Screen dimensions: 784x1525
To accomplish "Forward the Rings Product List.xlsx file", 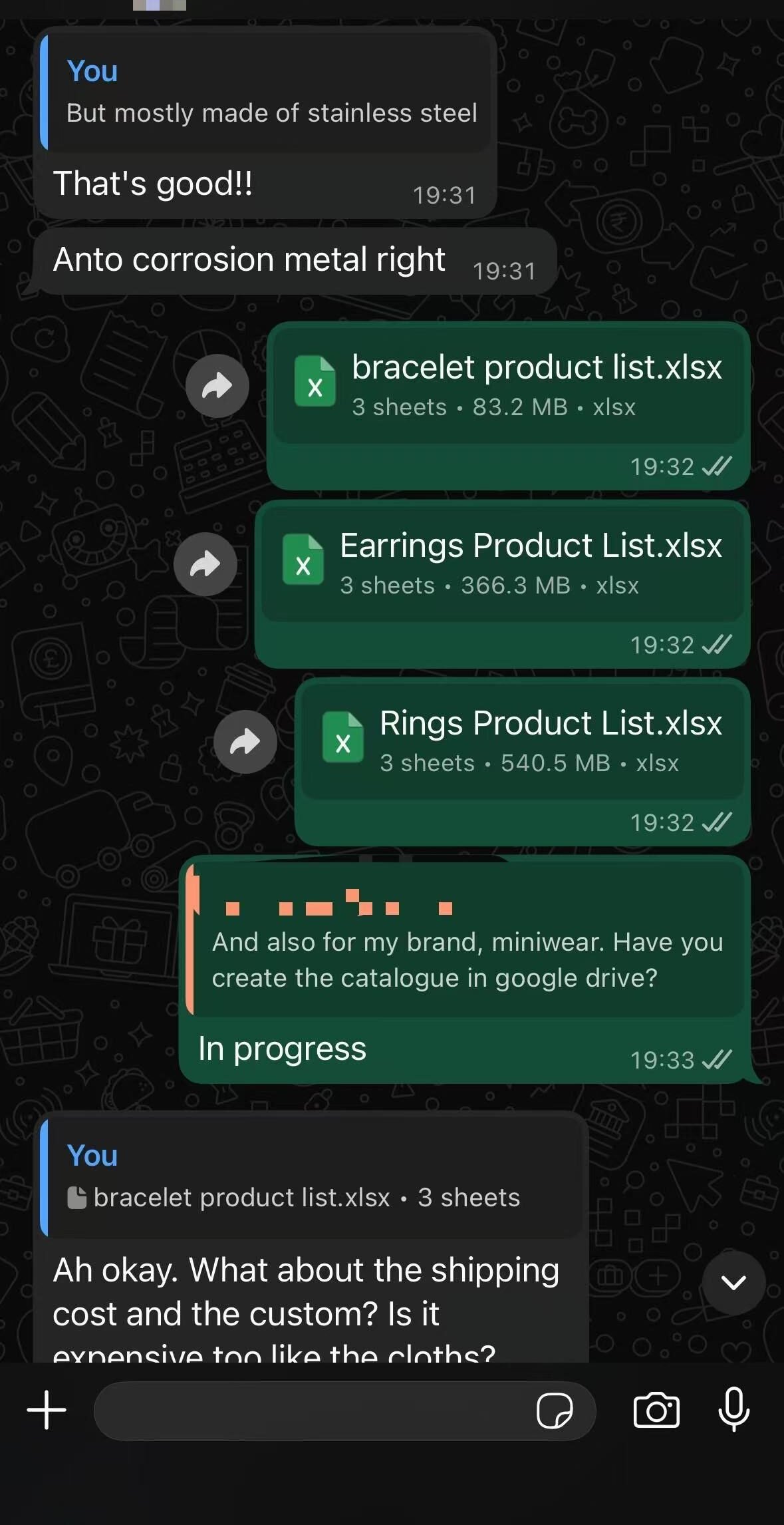I will (x=245, y=742).
